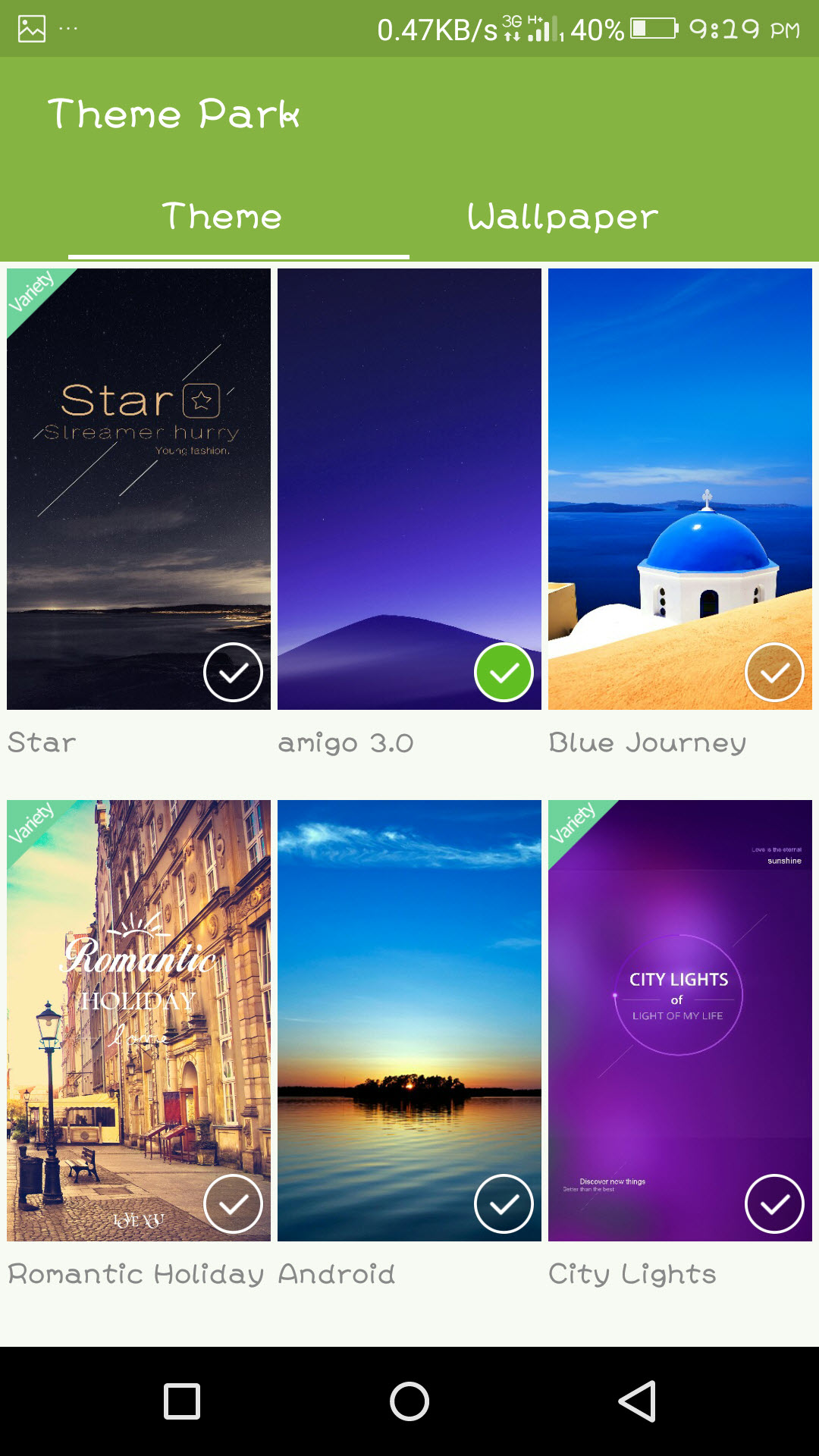Open recent apps from navigation bar

[x=182, y=1401]
